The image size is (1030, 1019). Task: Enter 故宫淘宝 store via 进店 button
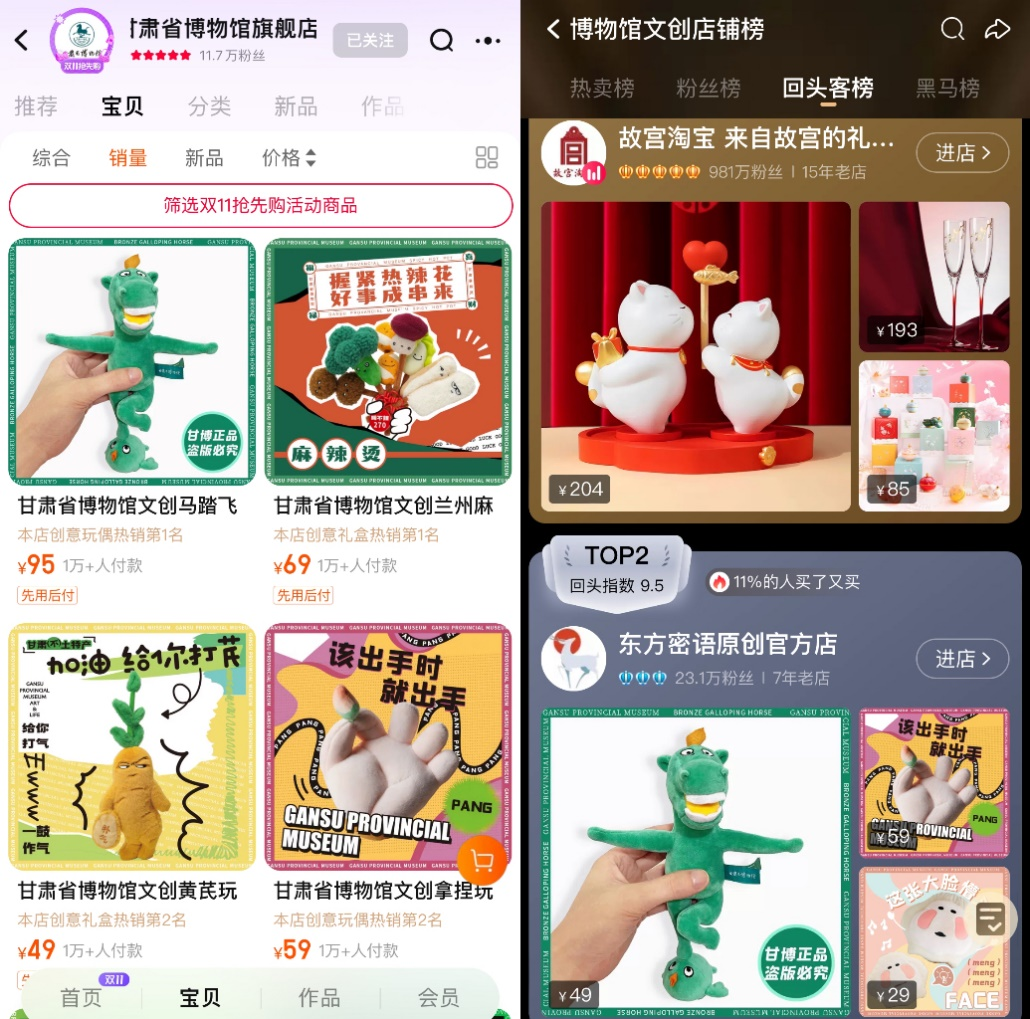click(x=962, y=153)
